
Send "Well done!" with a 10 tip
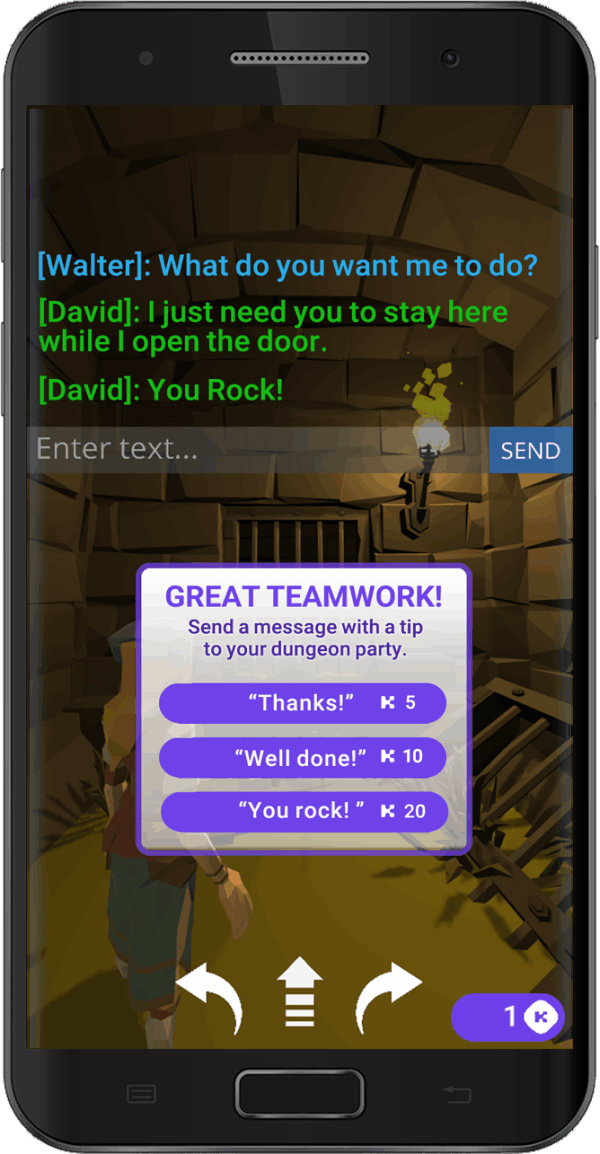click(x=302, y=757)
